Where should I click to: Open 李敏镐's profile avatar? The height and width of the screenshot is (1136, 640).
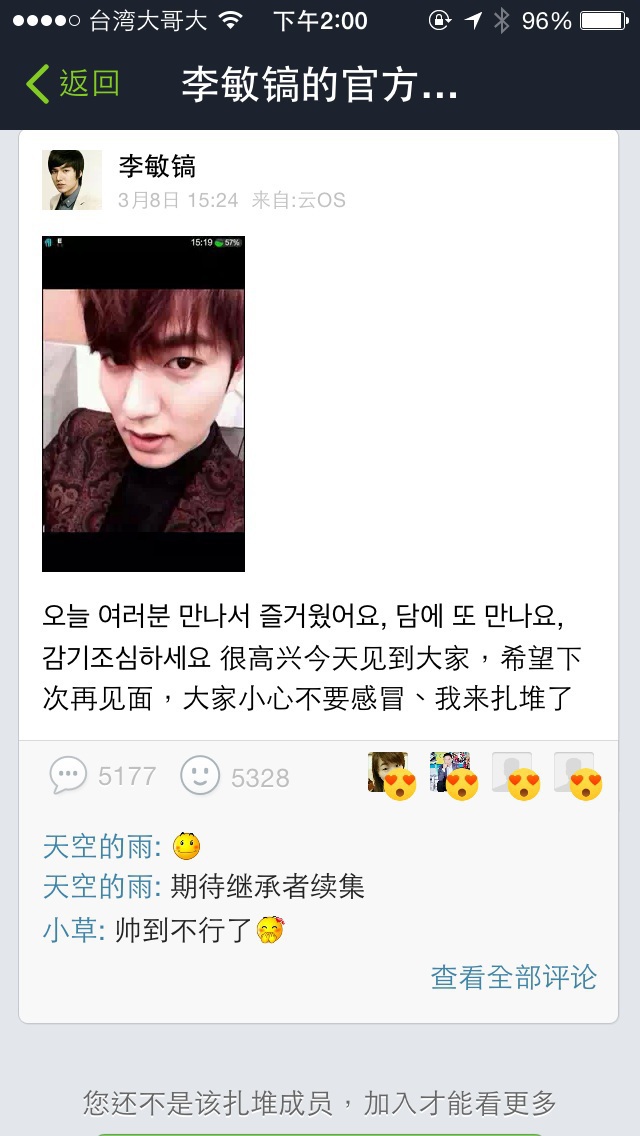click(71, 180)
